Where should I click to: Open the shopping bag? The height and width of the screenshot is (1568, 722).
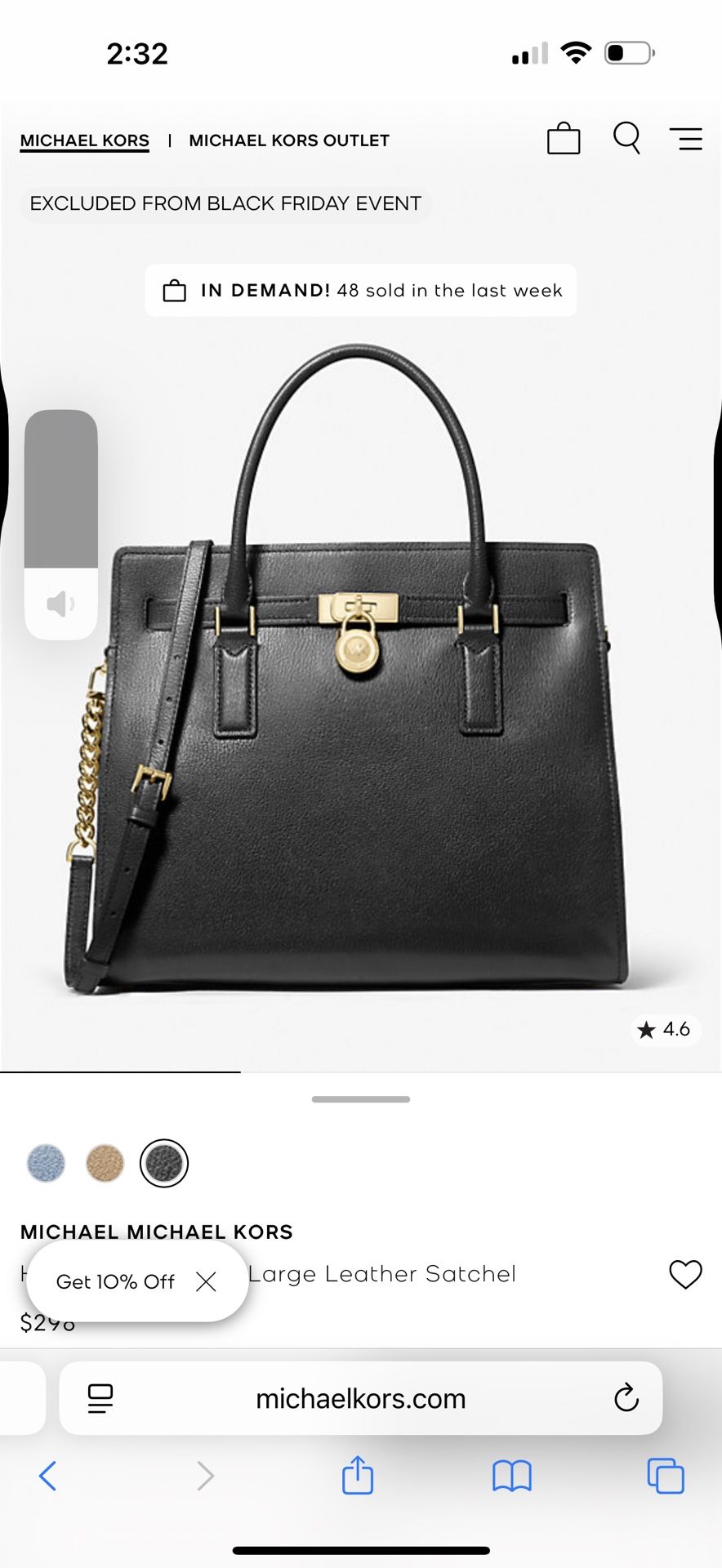(x=563, y=139)
